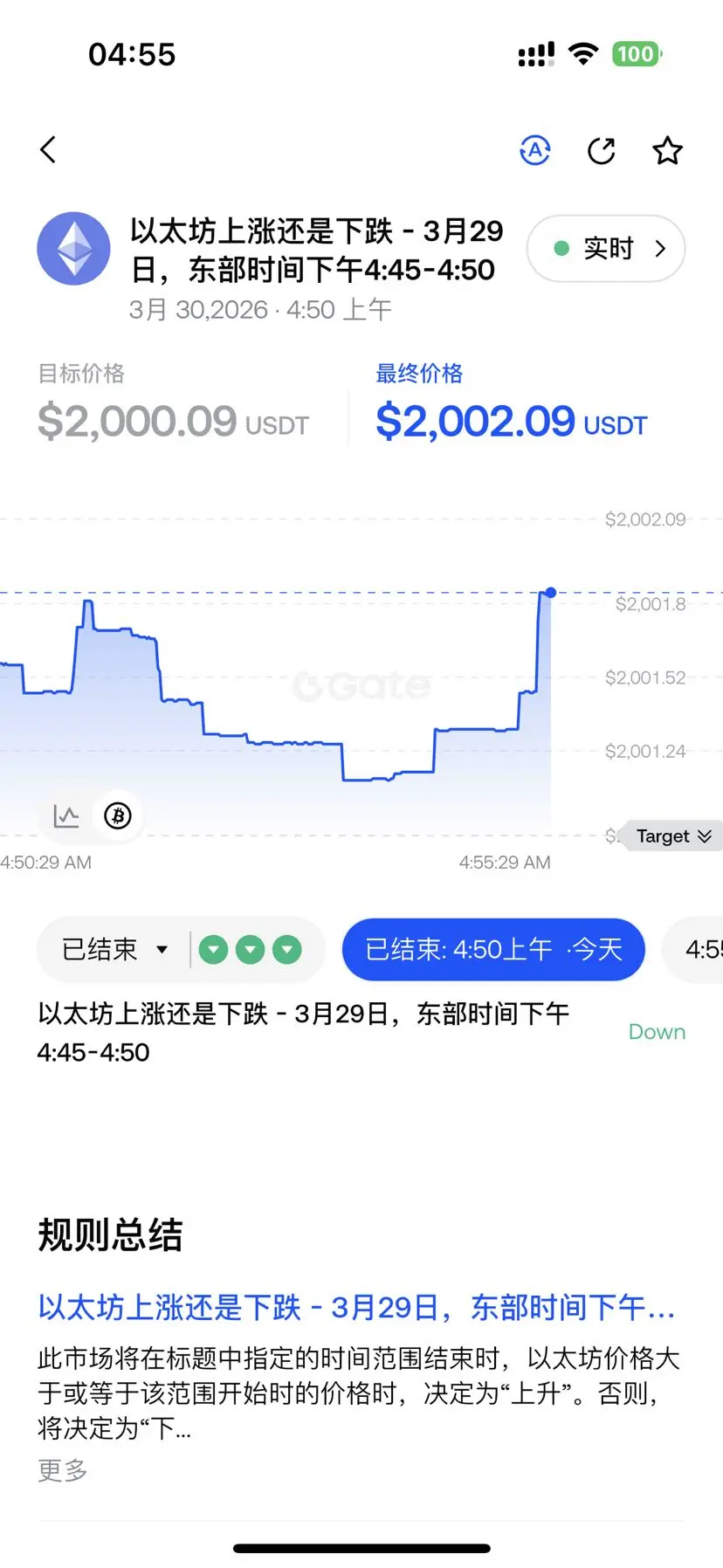This screenshot has width=723, height=1568.
Task: Select the 已结束: 4:50上午 今天 chip
Action: pos(493,949)
